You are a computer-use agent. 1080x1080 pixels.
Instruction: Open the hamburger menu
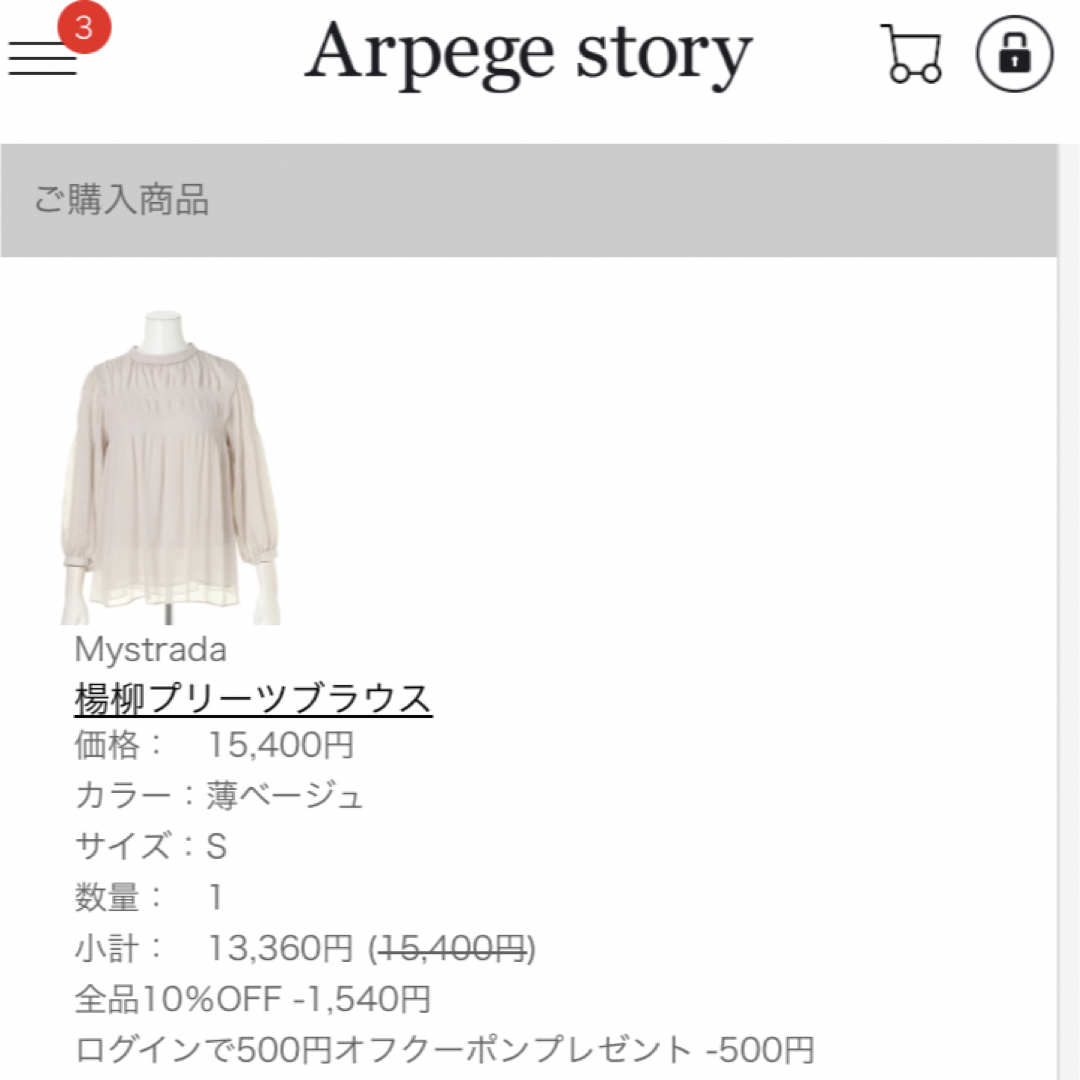[43, 57]
